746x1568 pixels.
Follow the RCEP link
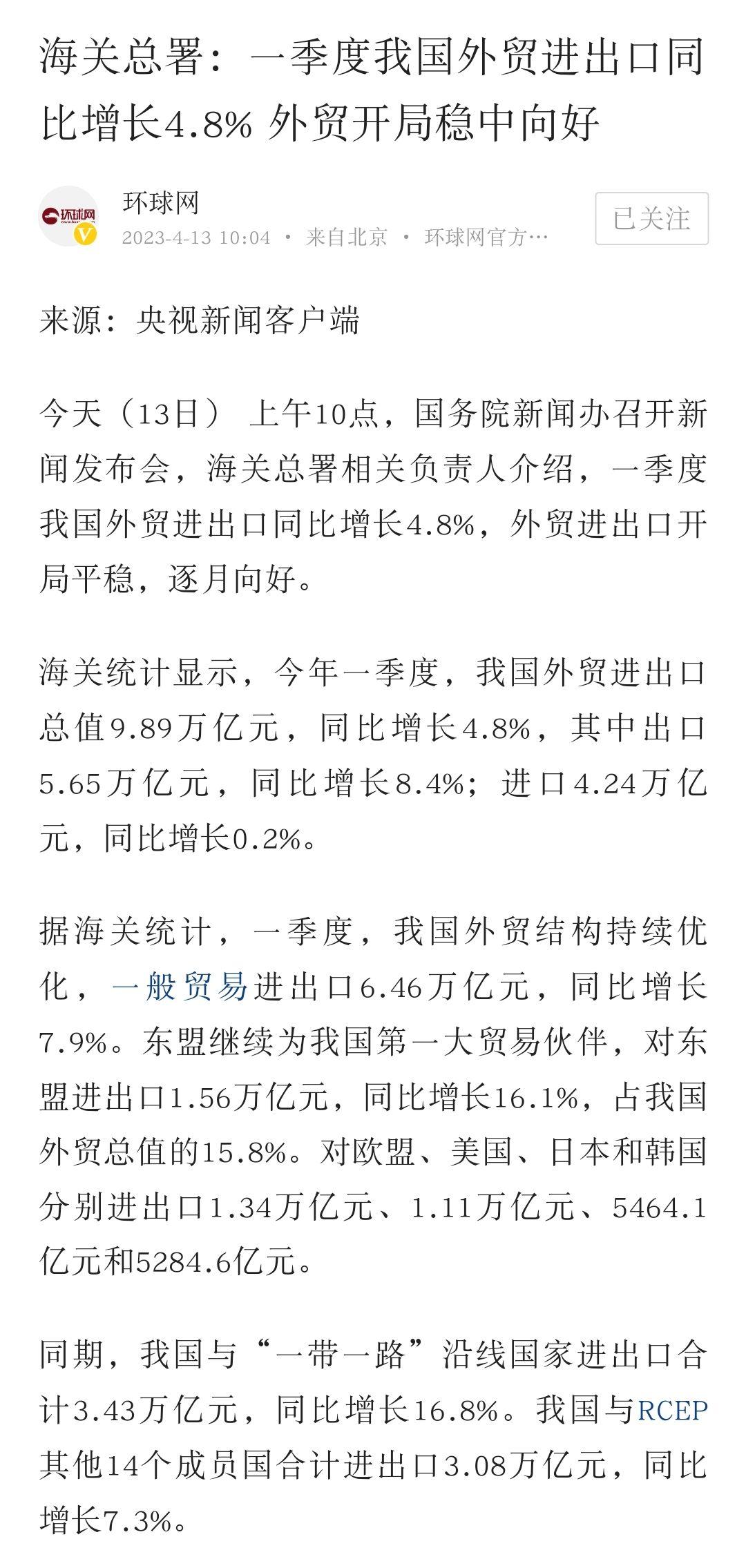pos(673,1410)
